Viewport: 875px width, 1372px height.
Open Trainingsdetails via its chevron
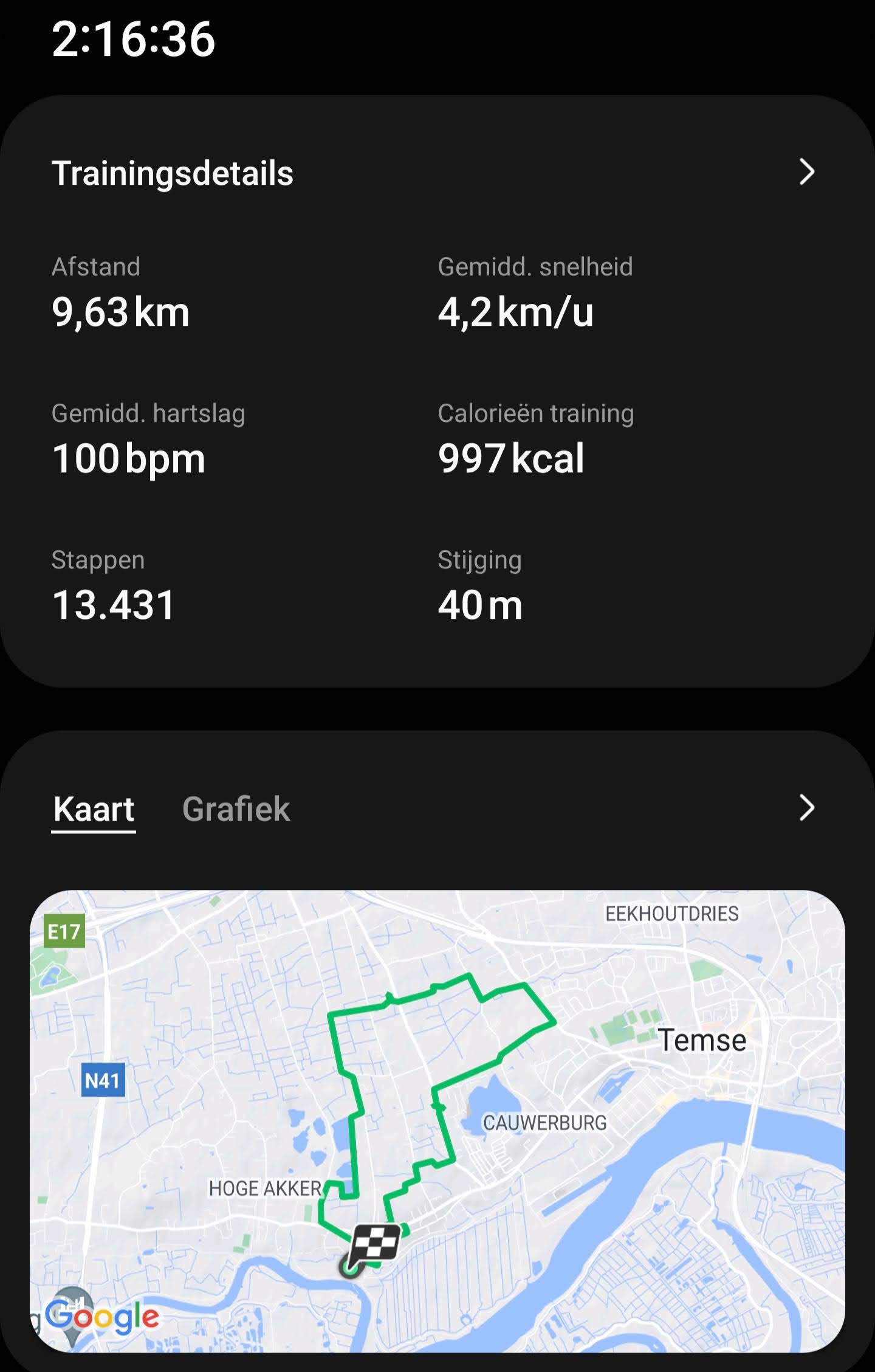806,172
